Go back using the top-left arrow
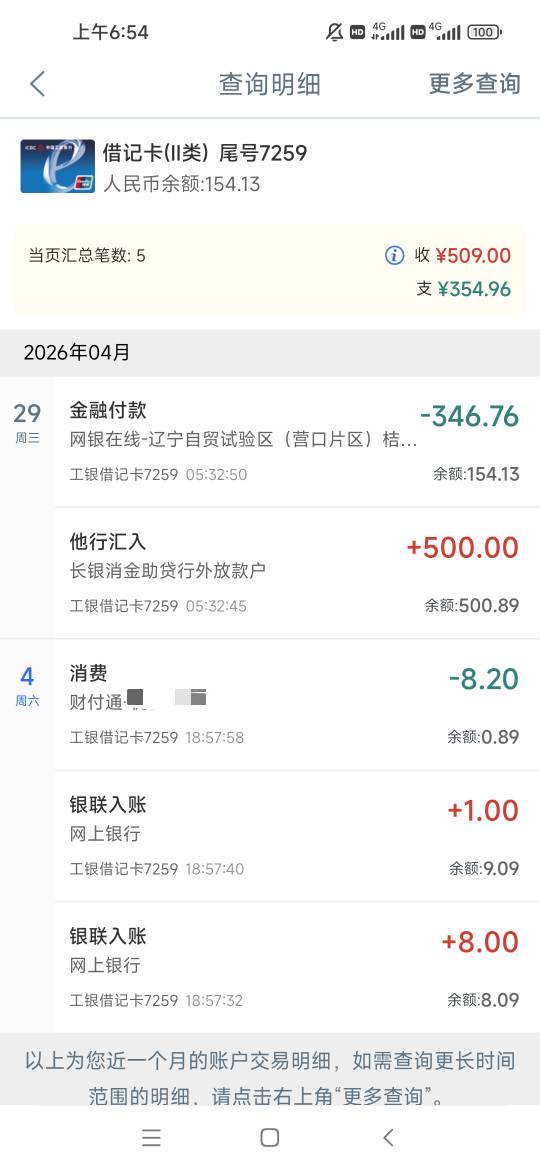540x1170 pixels. pyautogui.click(x=37, y=84)
